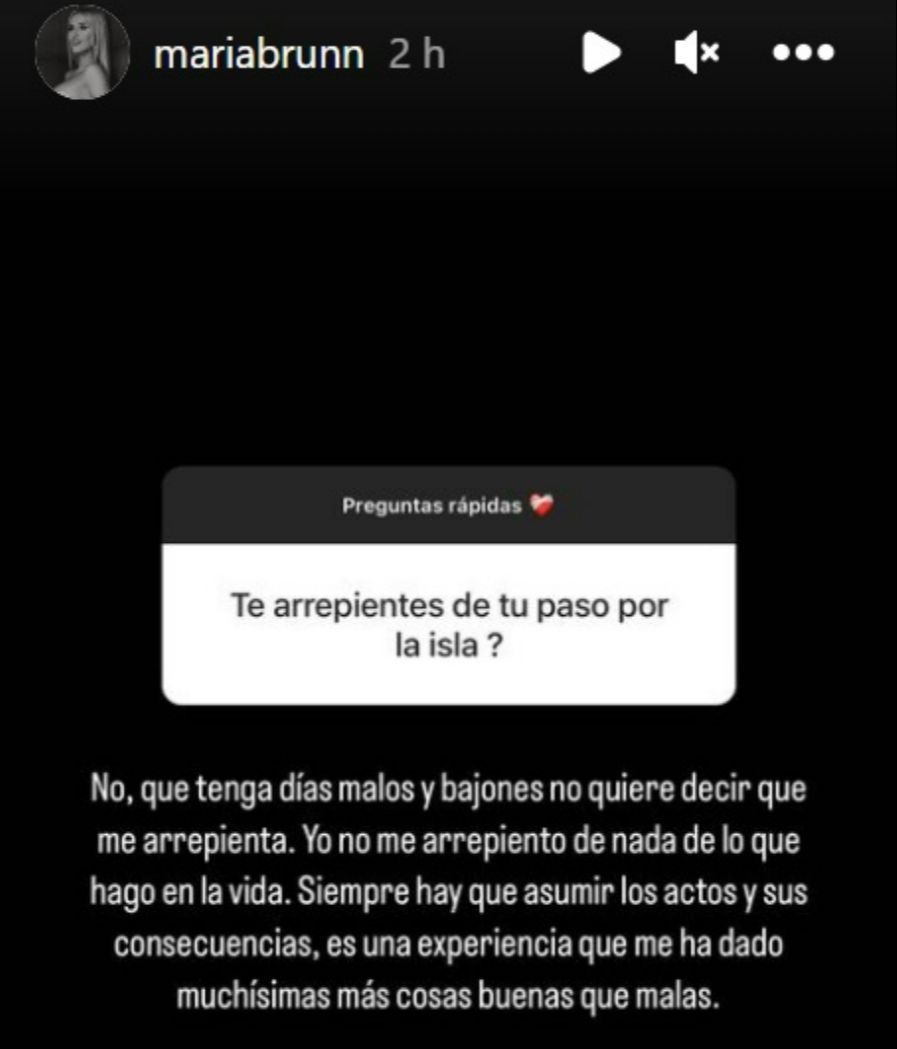Image resolution: width=897 pixels, height=1049 pixels.
Task: Resume playing the story
Action: pos(601,53)
